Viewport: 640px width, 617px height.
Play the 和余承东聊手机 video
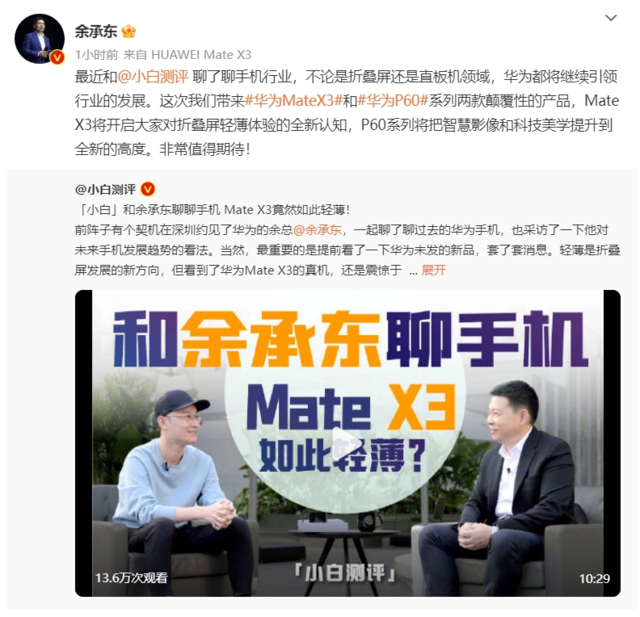(347, 442)
